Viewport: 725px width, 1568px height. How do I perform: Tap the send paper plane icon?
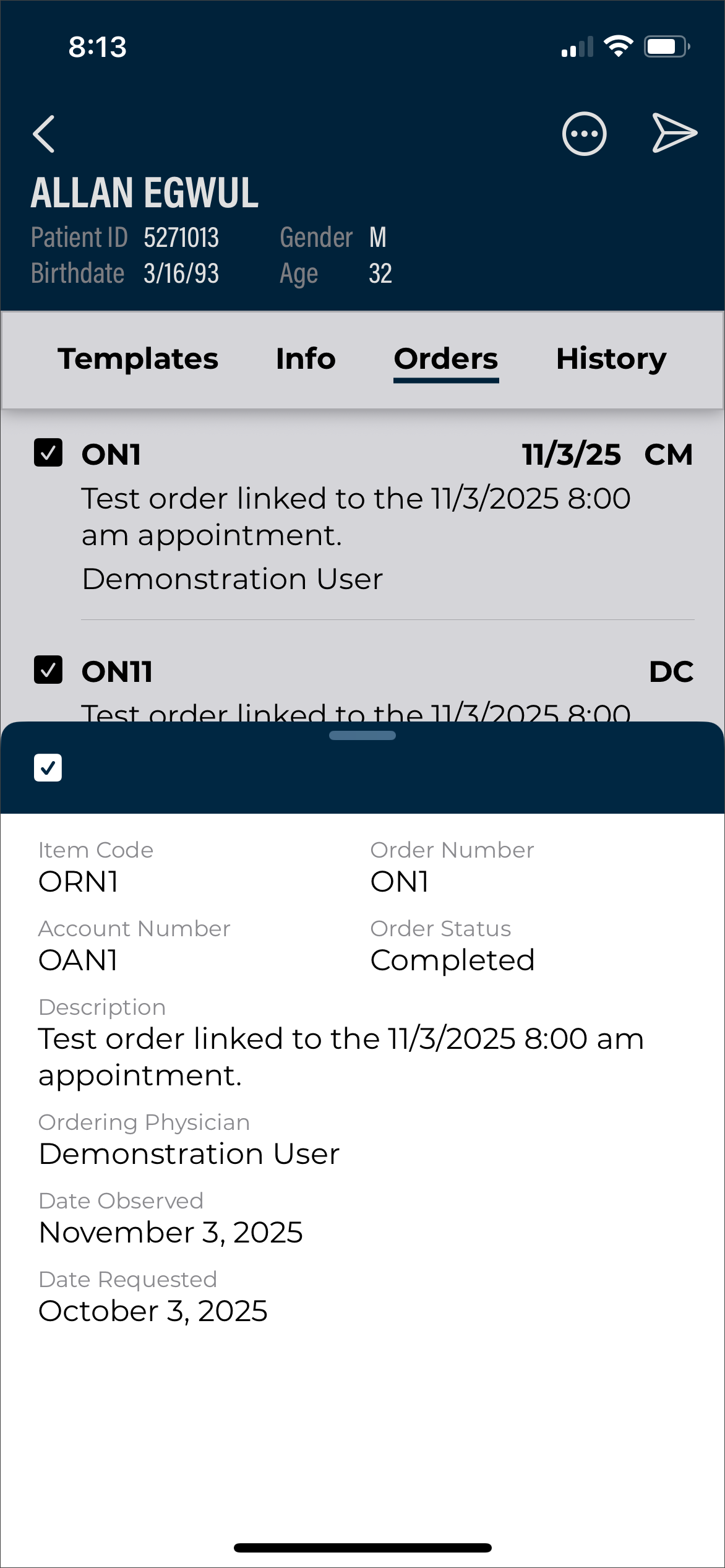coord(674,132)
